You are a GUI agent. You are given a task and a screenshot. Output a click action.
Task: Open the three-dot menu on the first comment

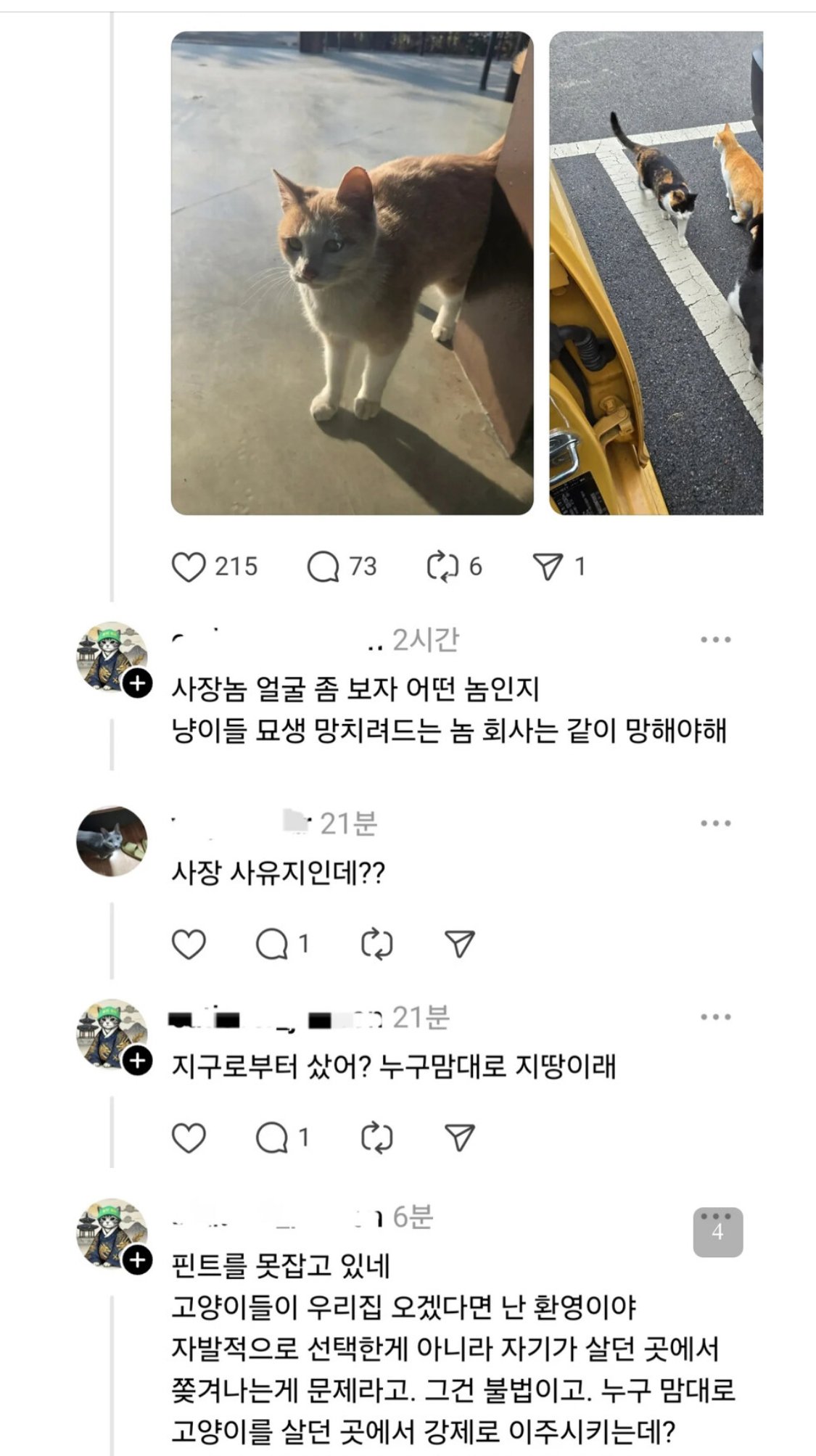[714, 638]
